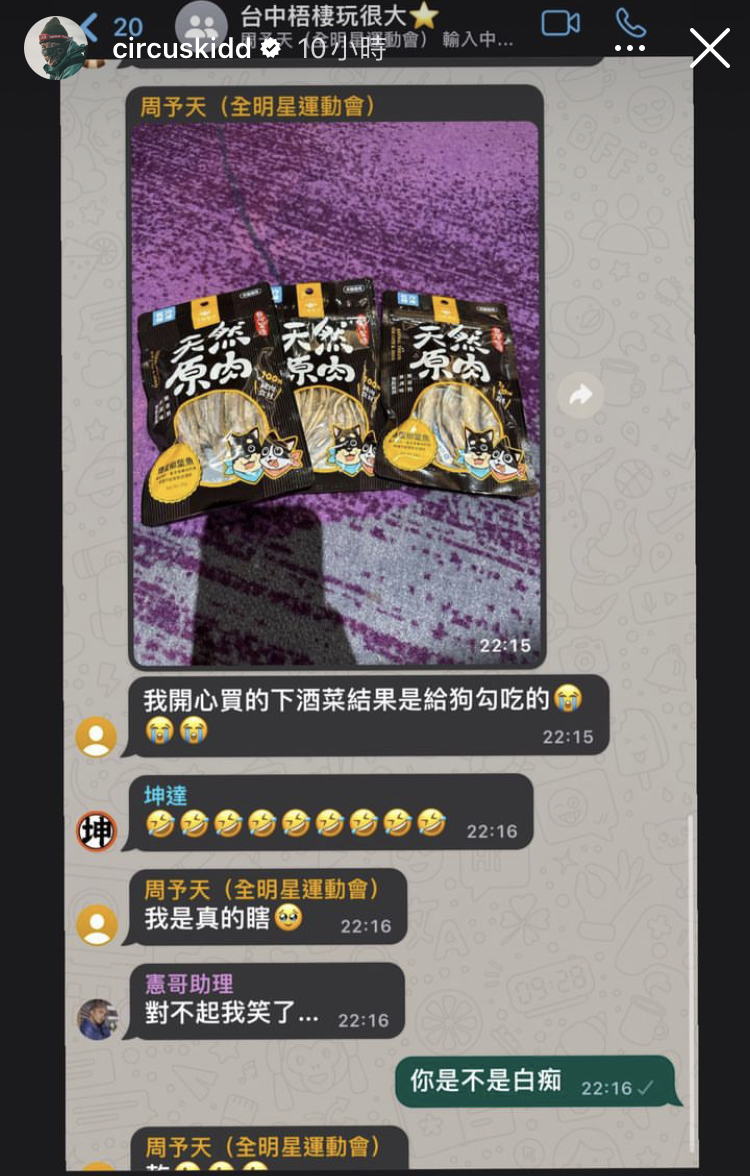Tap circuskidd's profile avatar

tap(56, 48)
